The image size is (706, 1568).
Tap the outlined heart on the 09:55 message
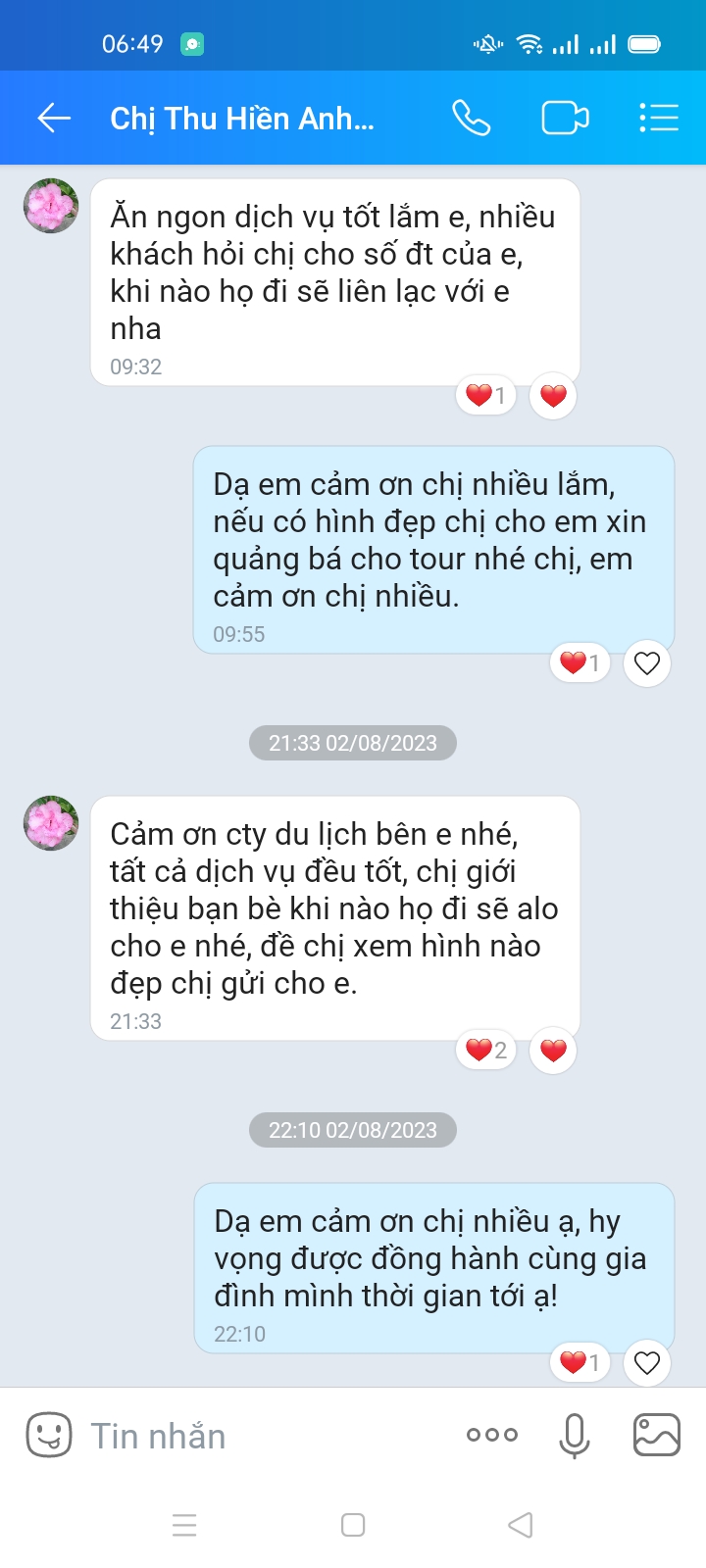tap(647, 663)
